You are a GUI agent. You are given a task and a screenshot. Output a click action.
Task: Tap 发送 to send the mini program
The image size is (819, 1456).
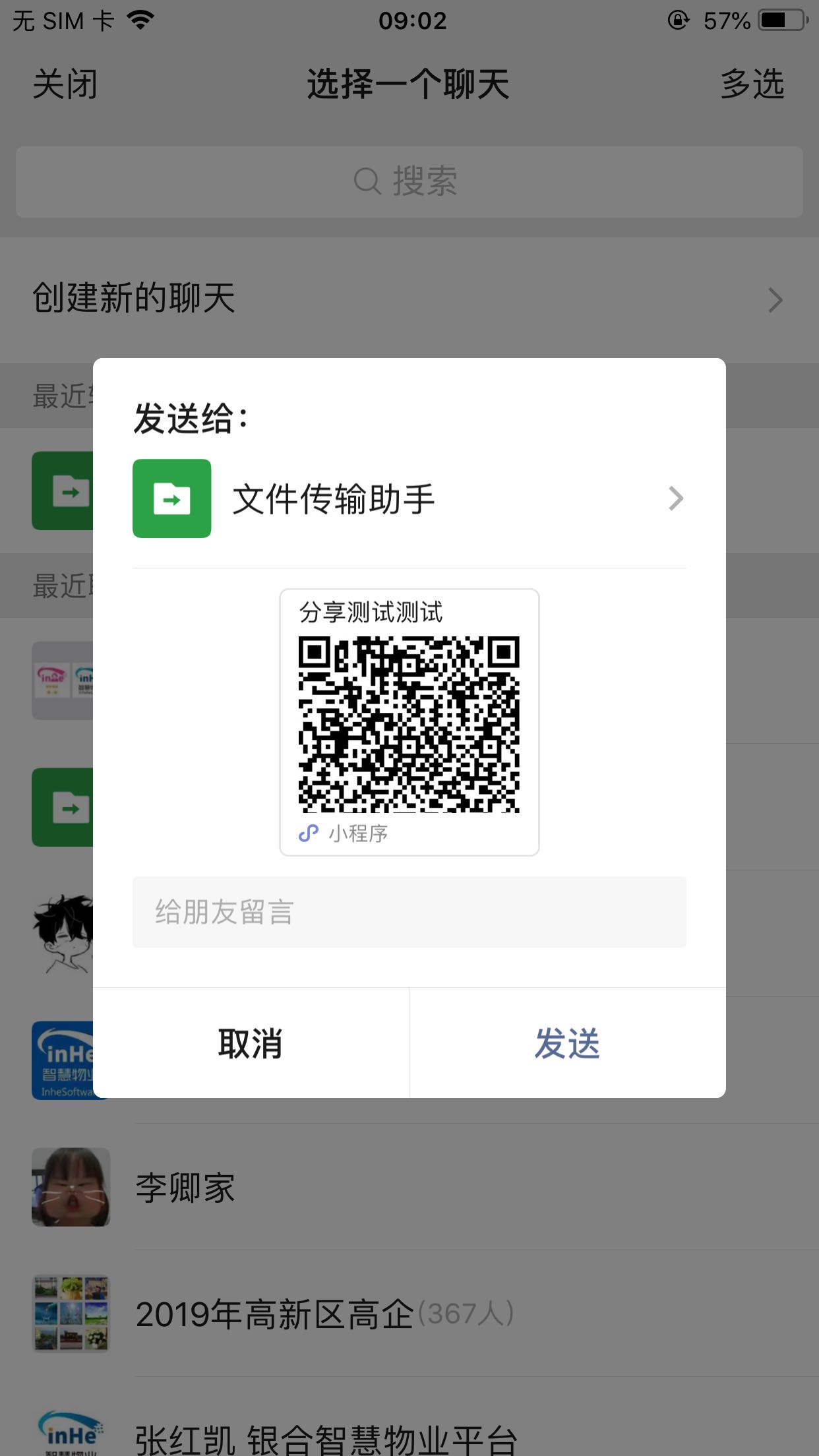tap(568, 1043)
